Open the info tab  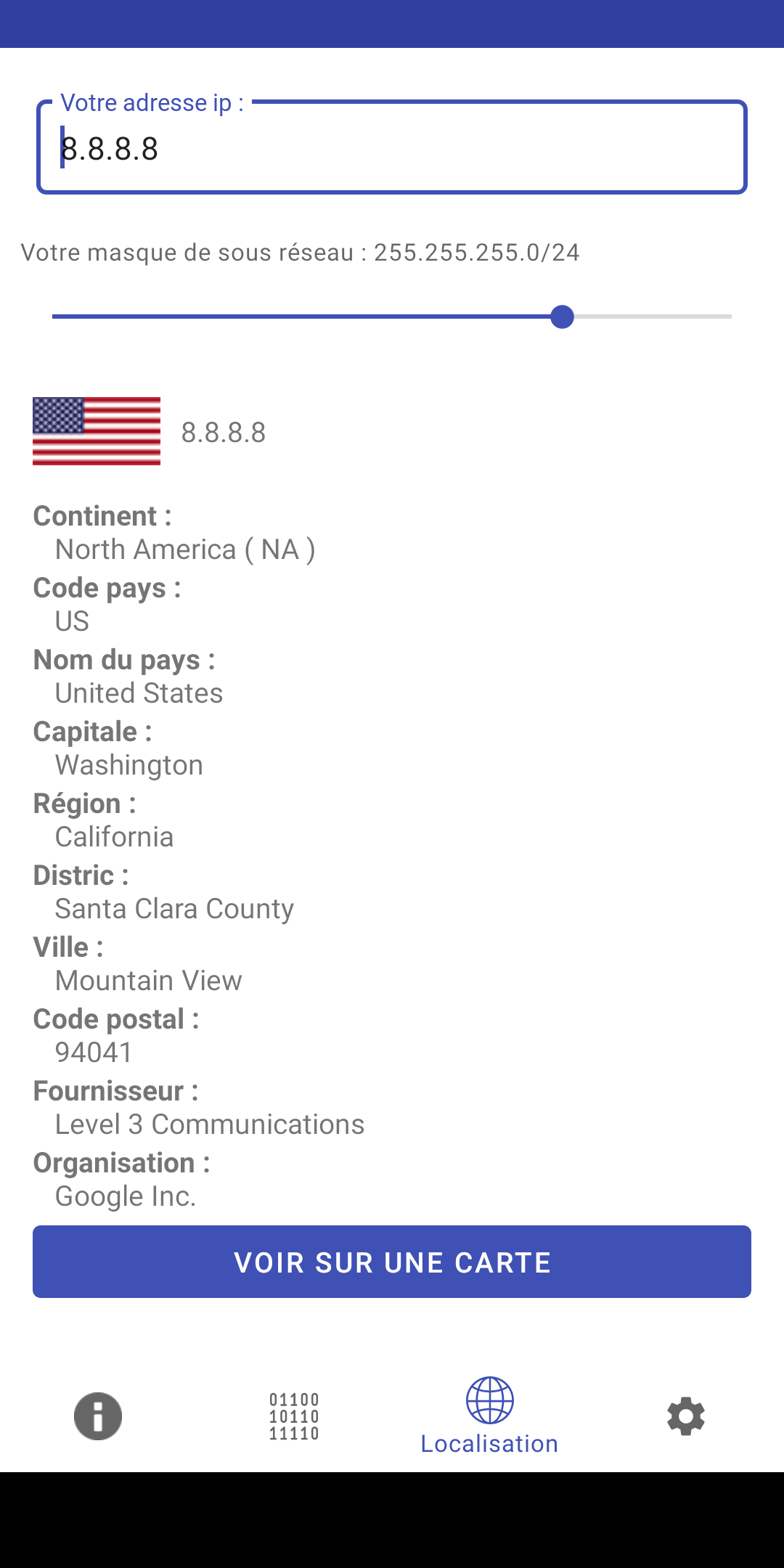click(x=98, y=1416)
